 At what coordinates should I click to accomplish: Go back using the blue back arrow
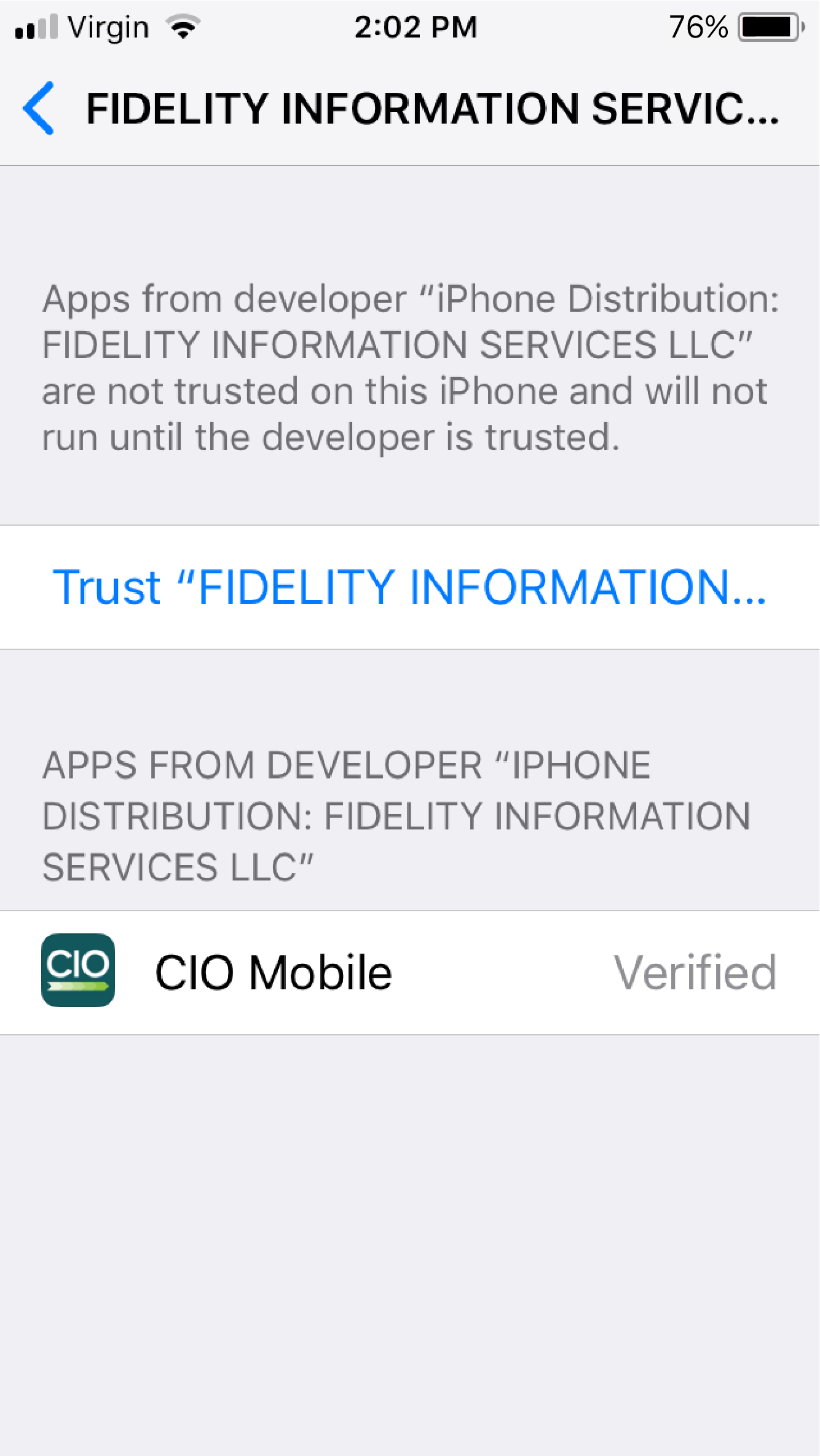coord(38,108)
